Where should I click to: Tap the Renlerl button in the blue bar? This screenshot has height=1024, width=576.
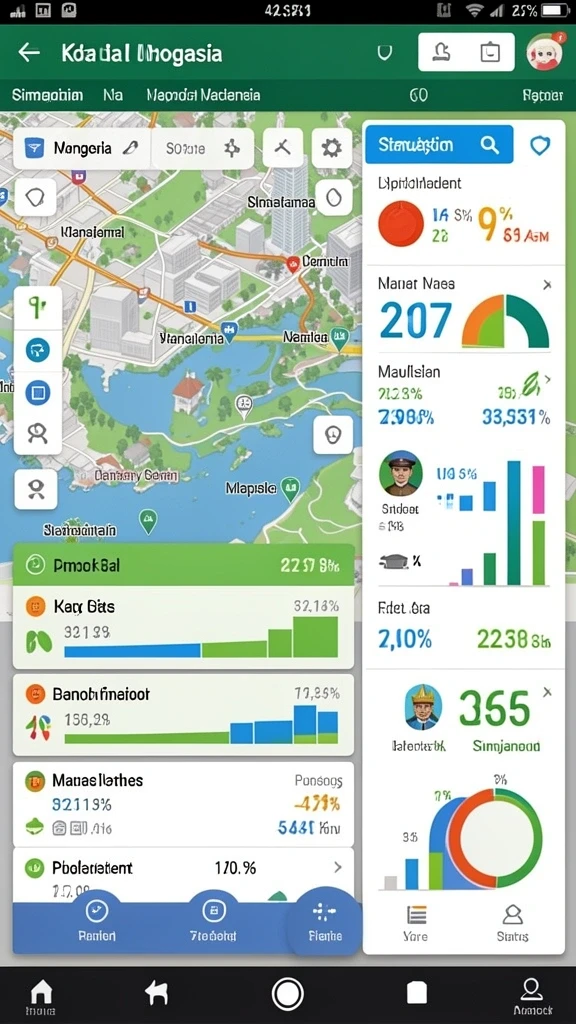tap(97, 922)
